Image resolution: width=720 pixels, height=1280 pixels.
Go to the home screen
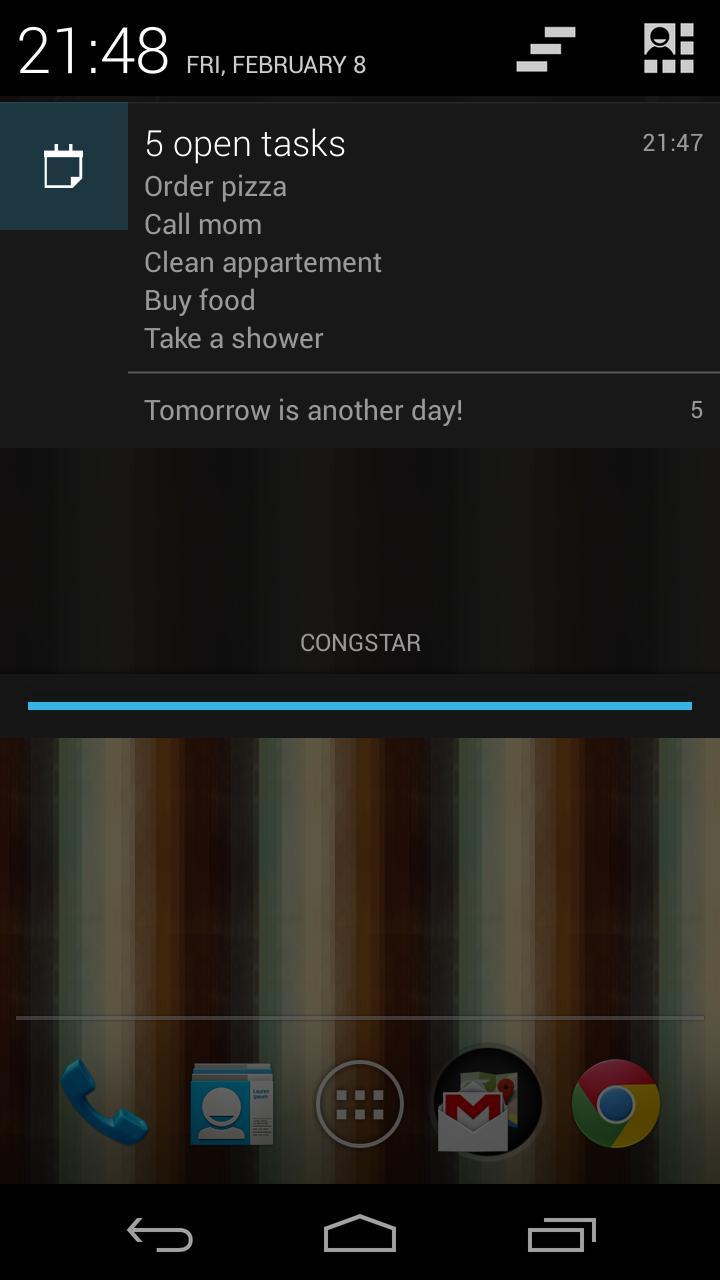pos(360,1236)
